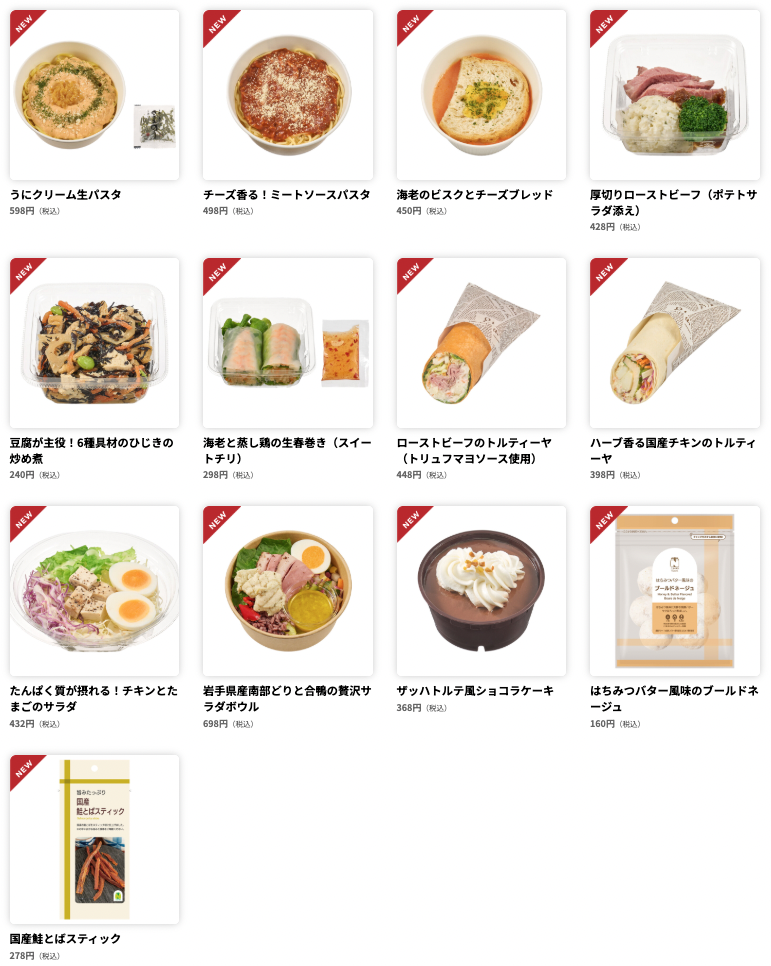This screenshot has height=966, width=771.
Task: Select ハーブ香る国産チキンのトルティーヤ
Action: point(674,343)
